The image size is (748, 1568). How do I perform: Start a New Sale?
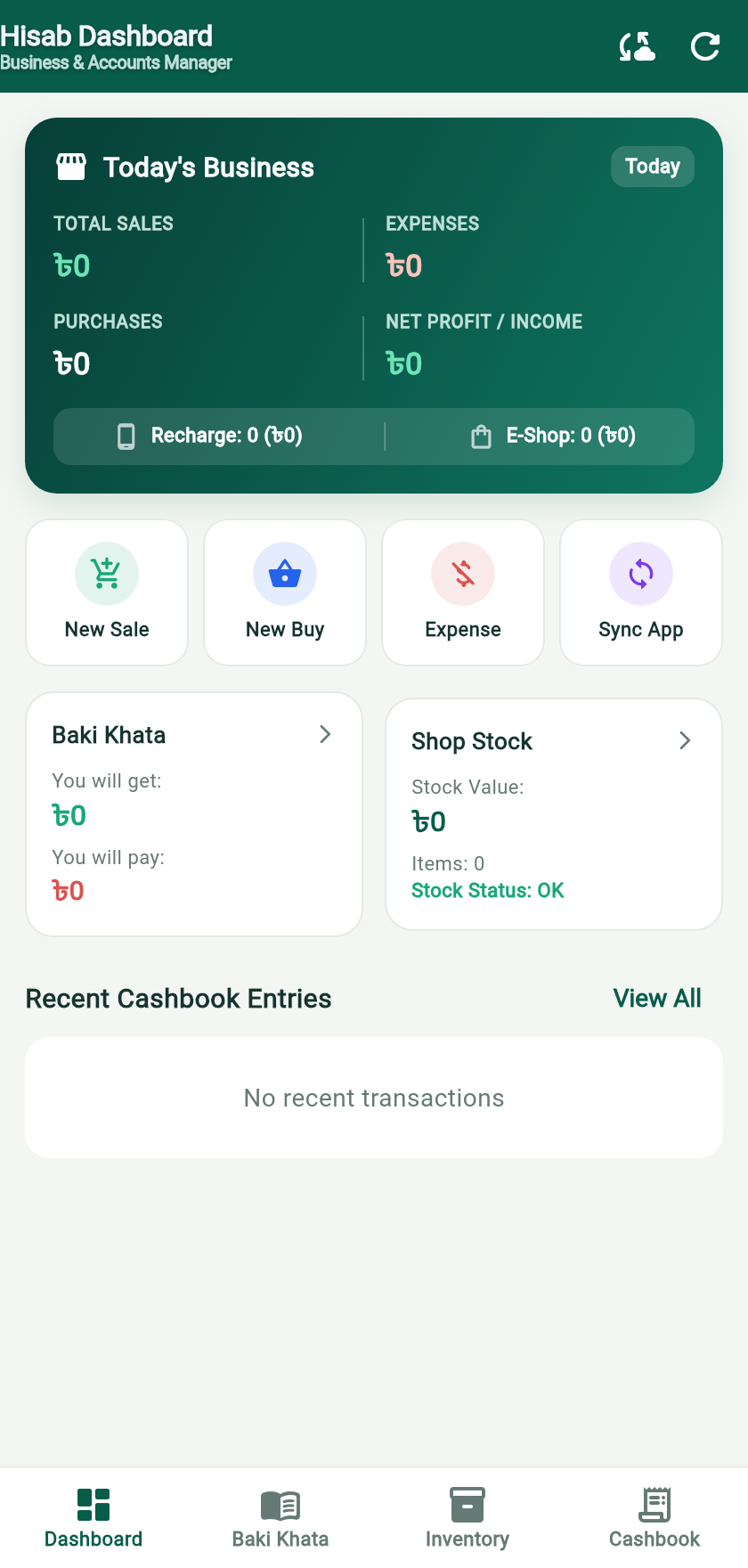pyautogui.click(x=107, y=592)
